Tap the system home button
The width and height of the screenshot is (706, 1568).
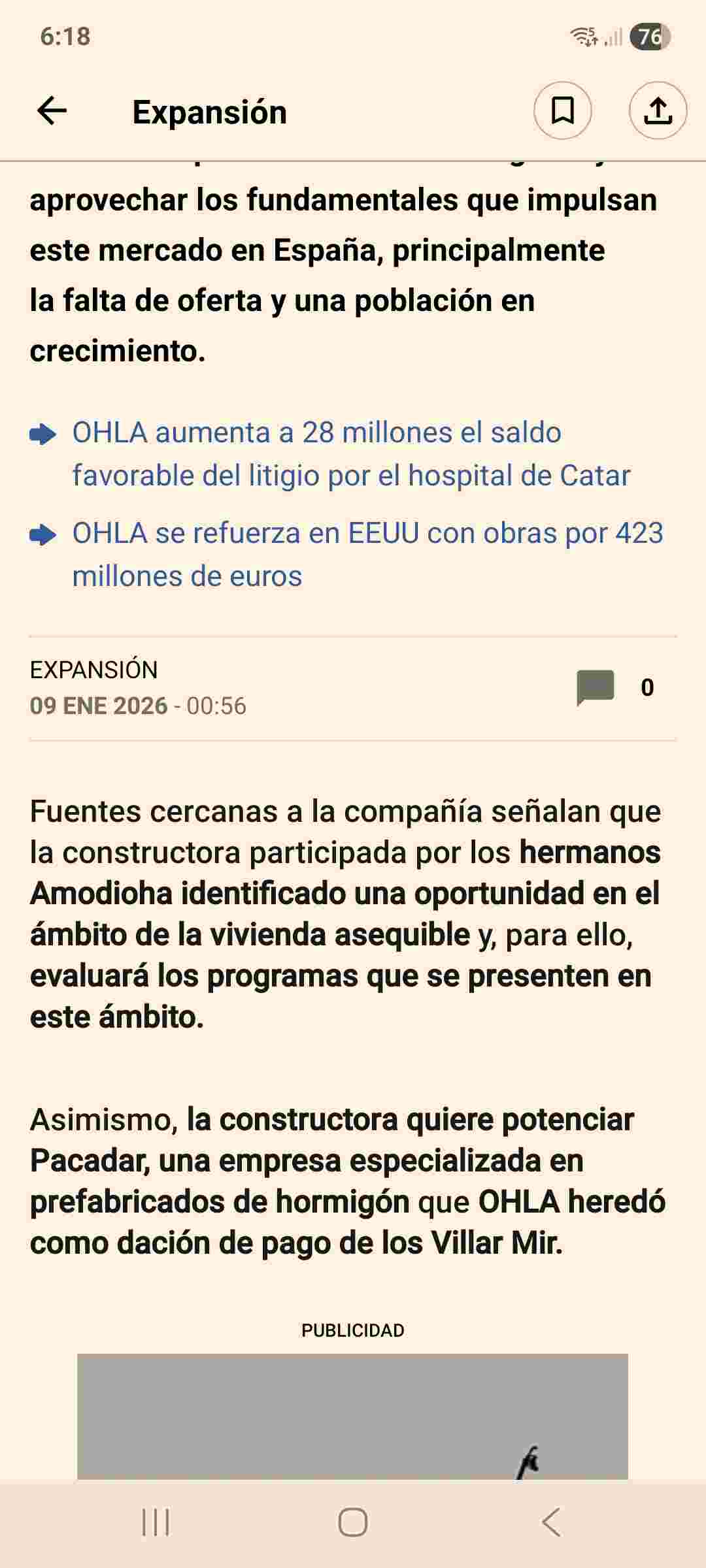(352, 1522)
